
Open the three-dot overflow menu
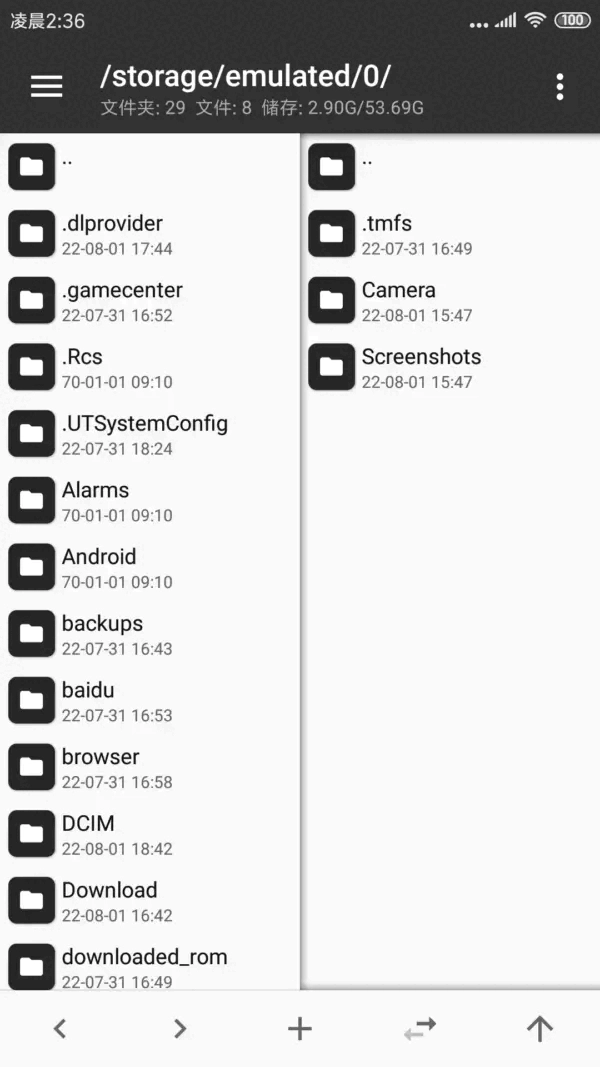pyautogui.click(x=559, y=87)
